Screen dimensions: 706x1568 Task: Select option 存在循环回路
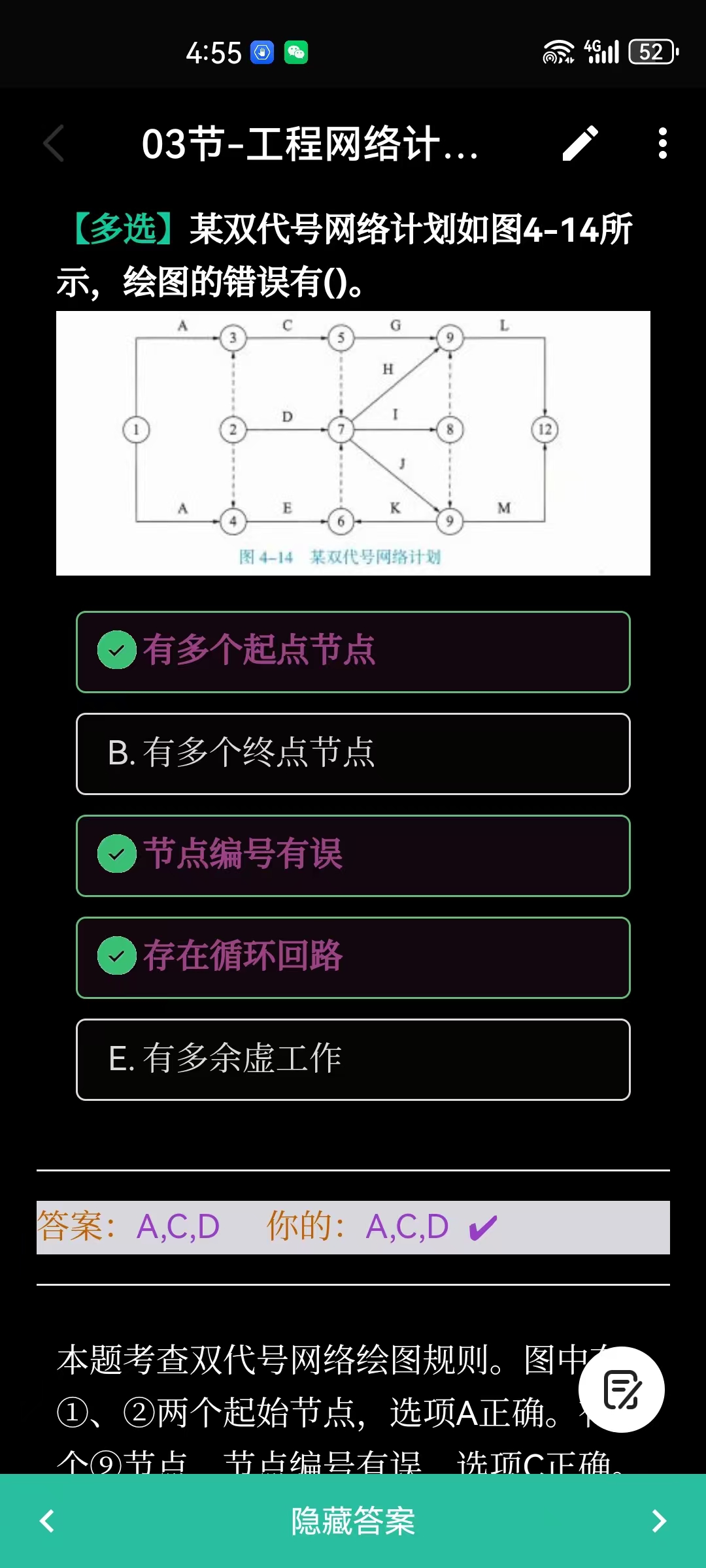tap(353, 957)
